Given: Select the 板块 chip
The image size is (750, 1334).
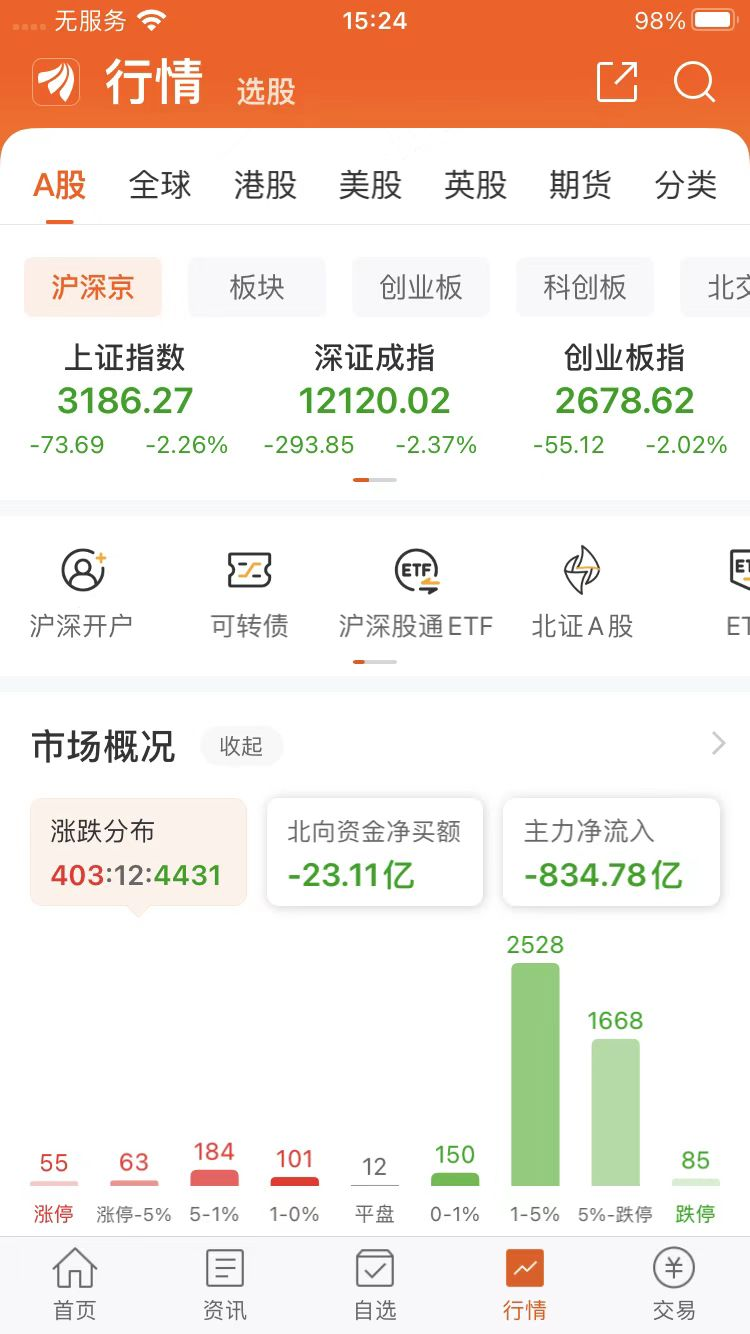Looking at the screenshot, I should tap(257, 288).
